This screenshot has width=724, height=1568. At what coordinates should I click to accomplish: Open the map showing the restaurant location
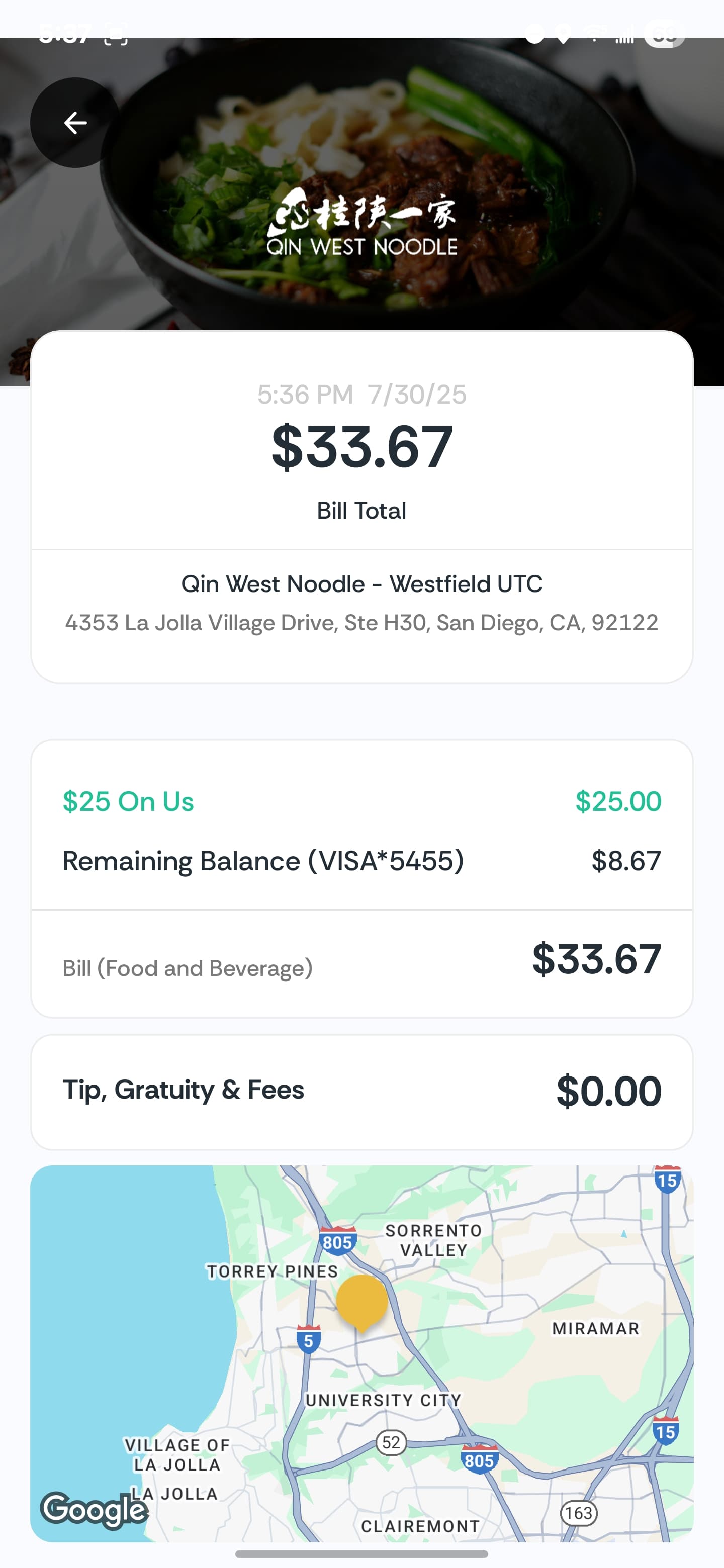click(x=361, y=1353)
